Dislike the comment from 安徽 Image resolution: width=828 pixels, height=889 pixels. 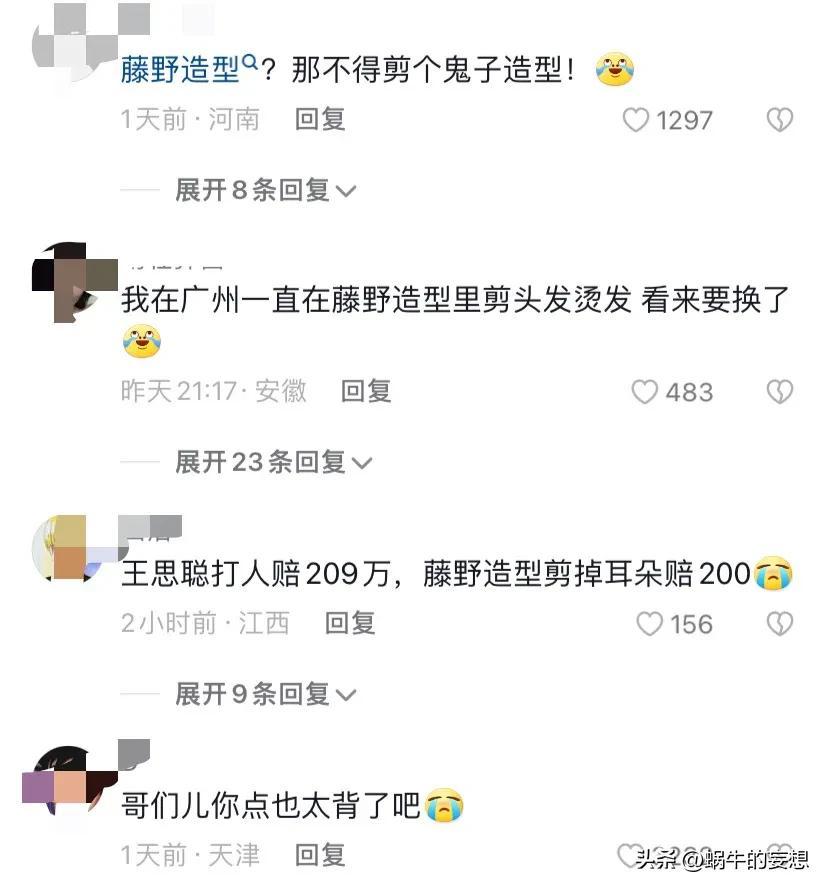779,392
